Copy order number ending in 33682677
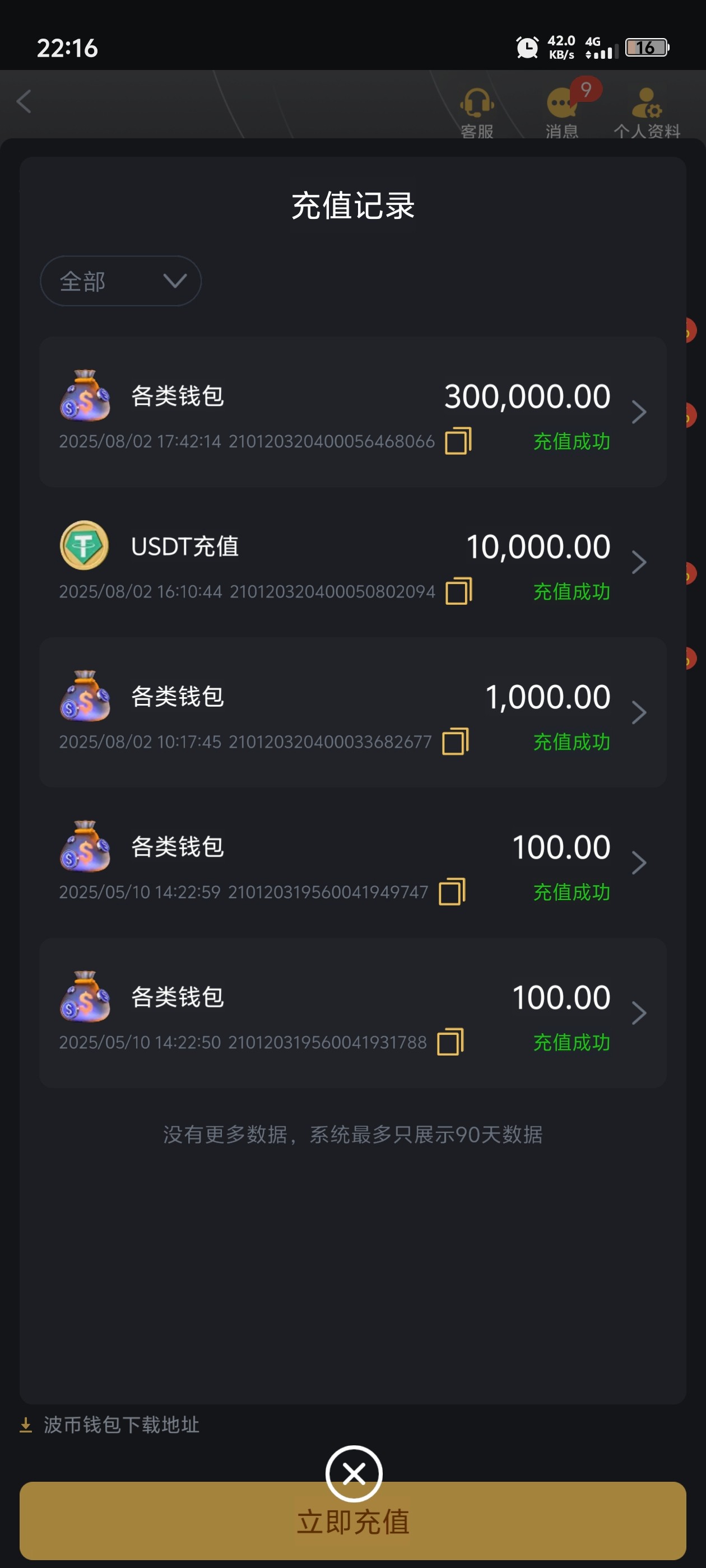706x1568 pixels. coord(455,742)
